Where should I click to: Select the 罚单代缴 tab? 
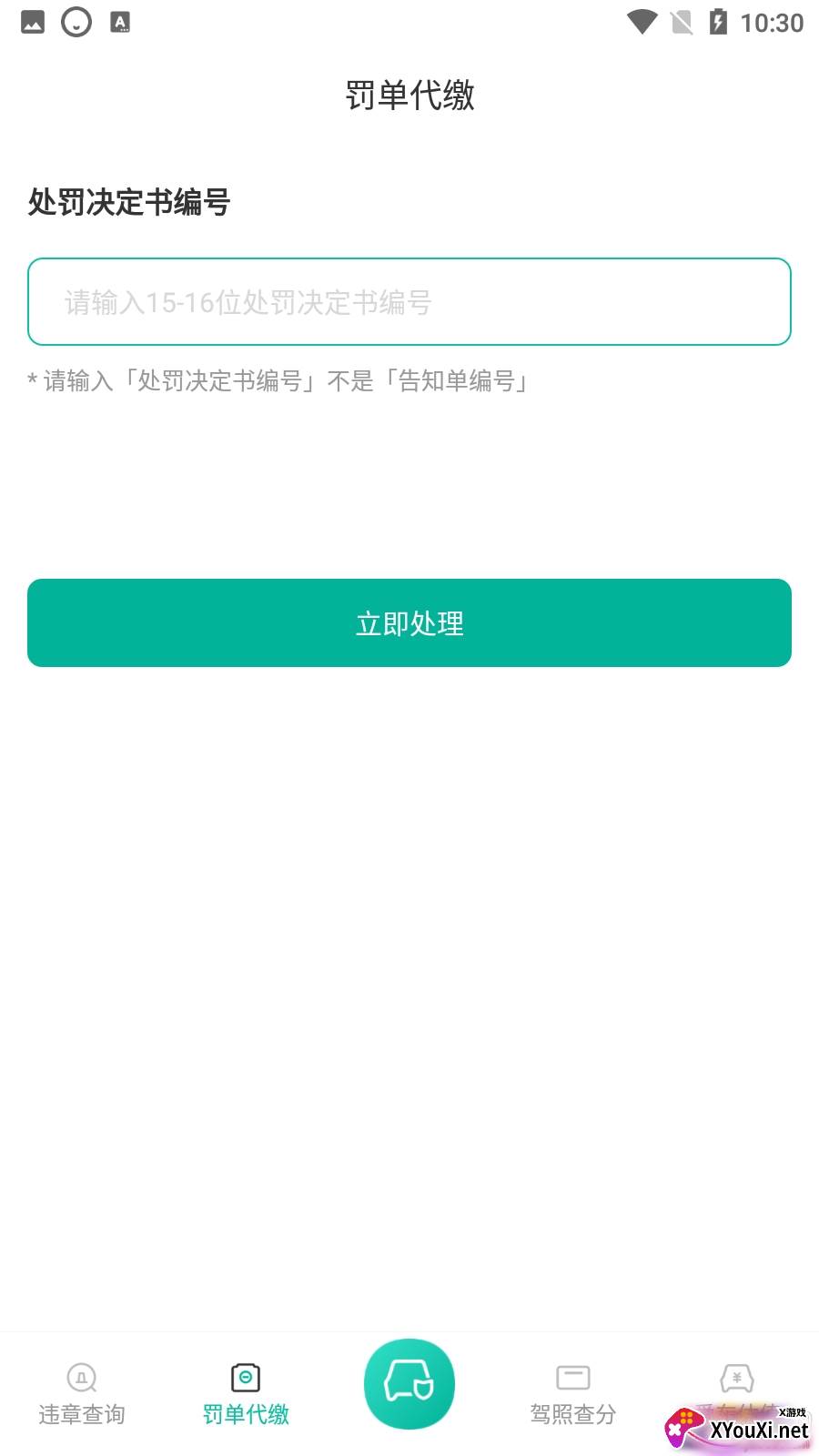pos(246,1393)
